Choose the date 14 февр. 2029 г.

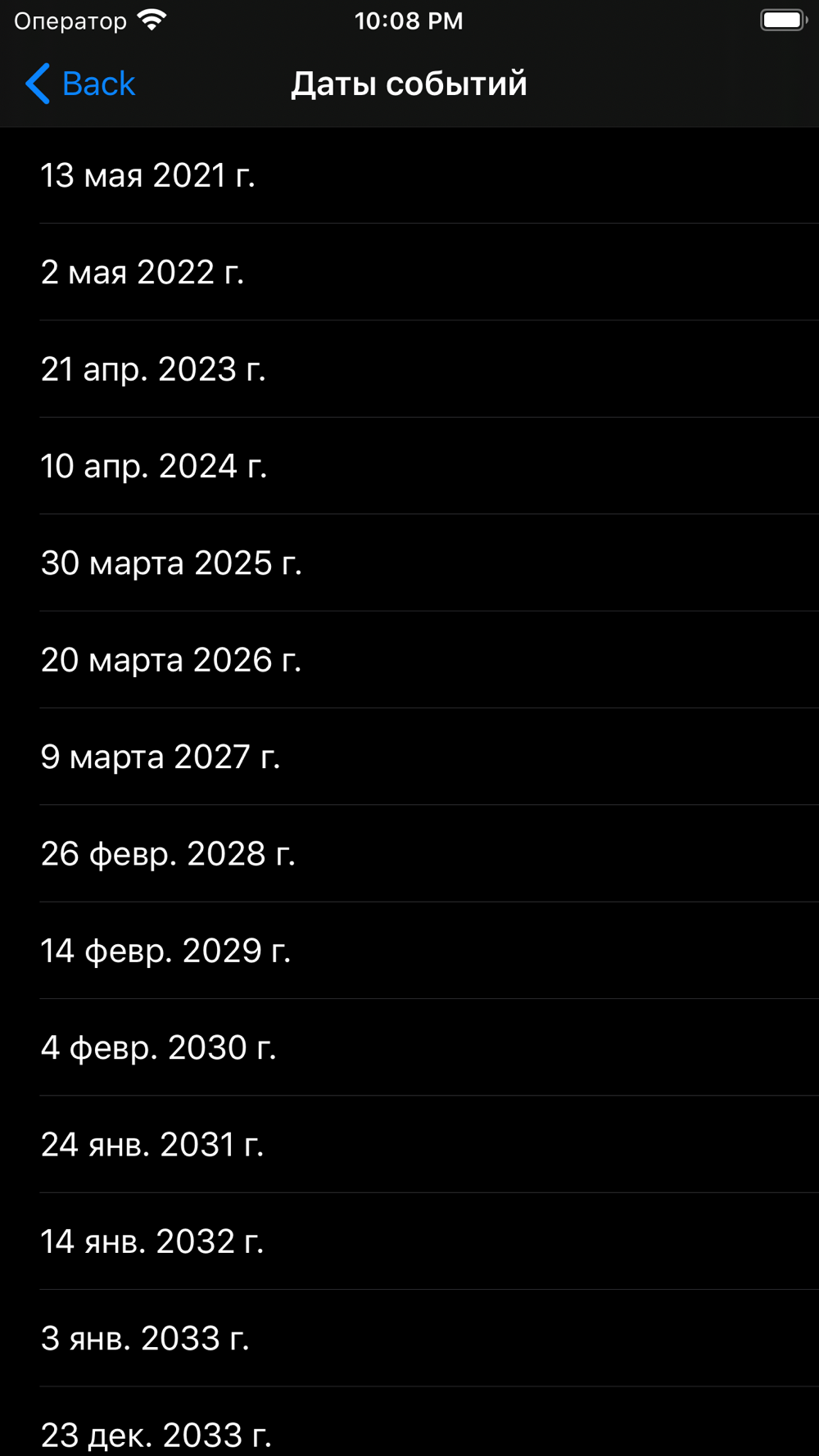[409, 951]
